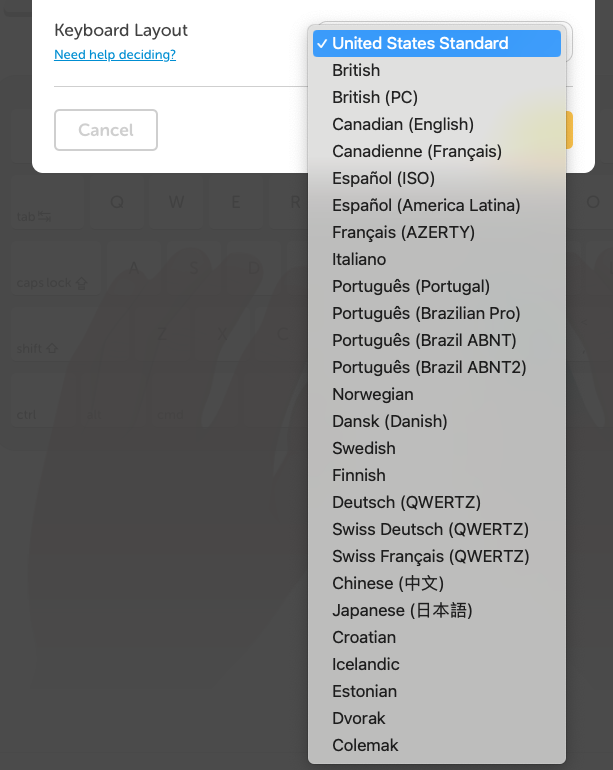Select the Dvorak layout
Image resolution: width=613 pixels, height=770 pixels.
pyautogui.click(x=358, y=718)
